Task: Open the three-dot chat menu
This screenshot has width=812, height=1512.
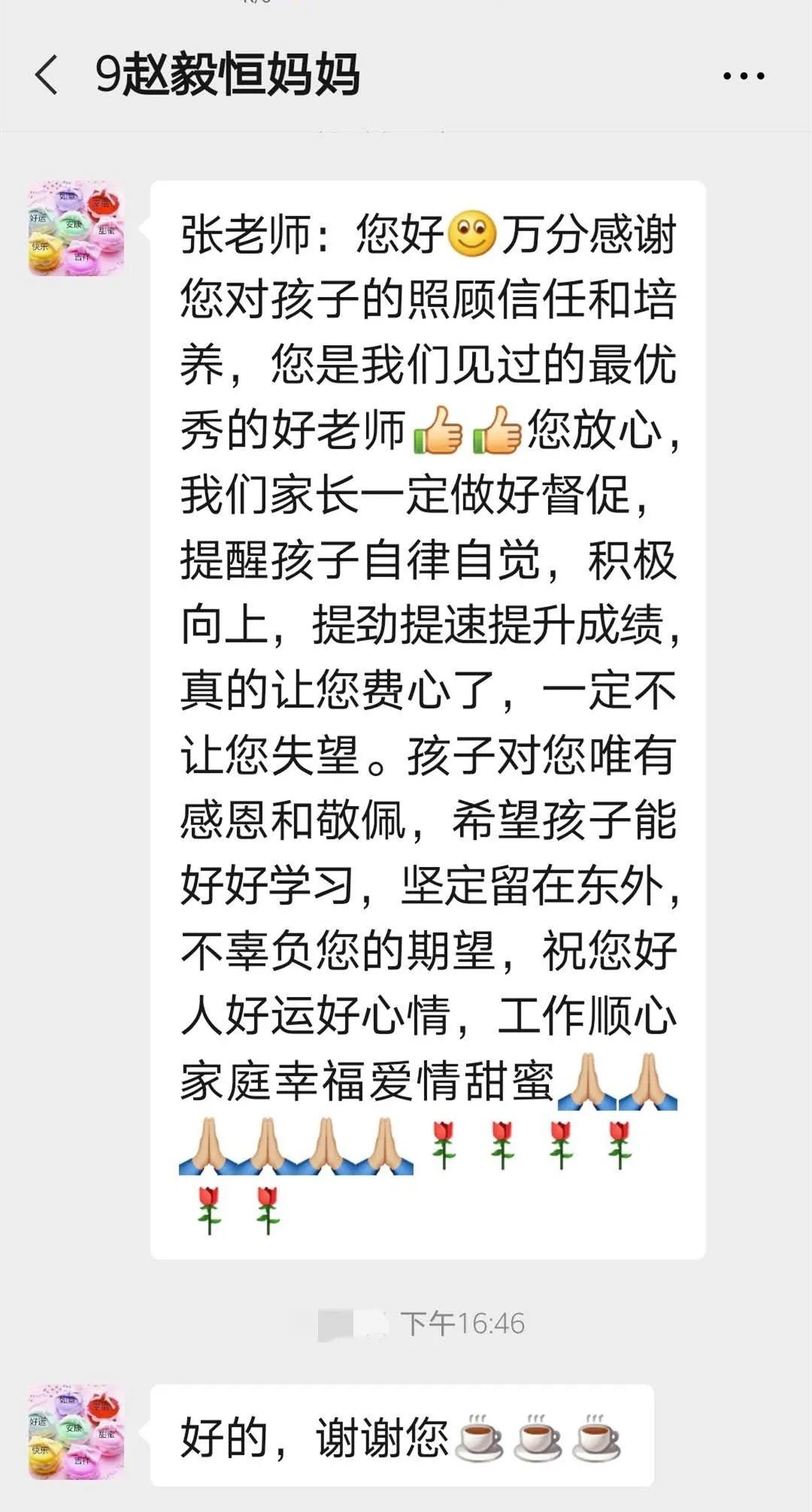Action: (x=743, y=76)
